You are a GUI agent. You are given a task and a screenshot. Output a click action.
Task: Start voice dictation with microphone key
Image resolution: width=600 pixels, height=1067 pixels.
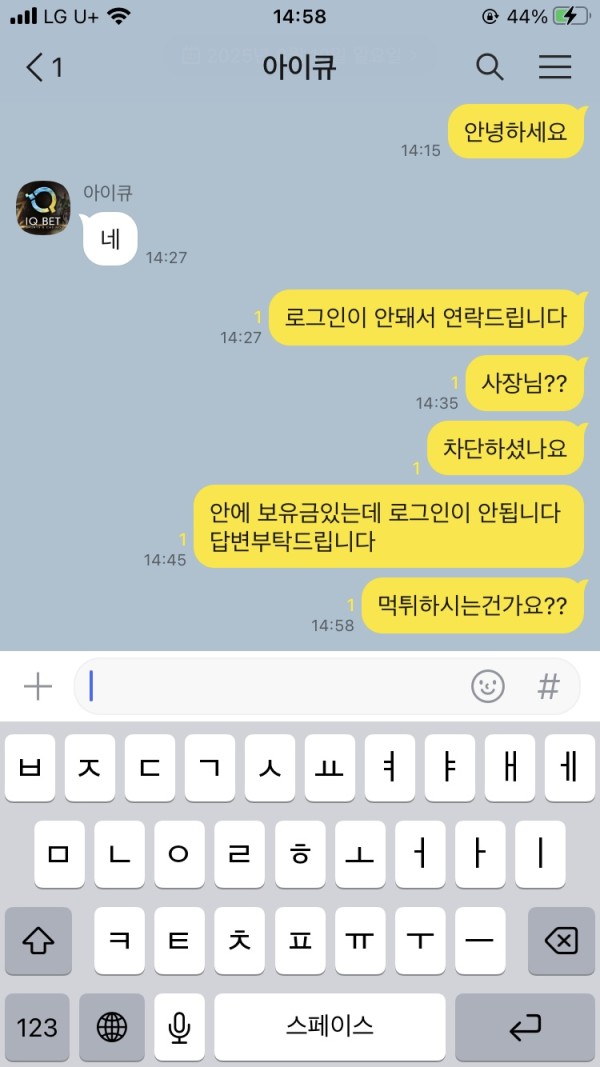tap(179, 1027)
